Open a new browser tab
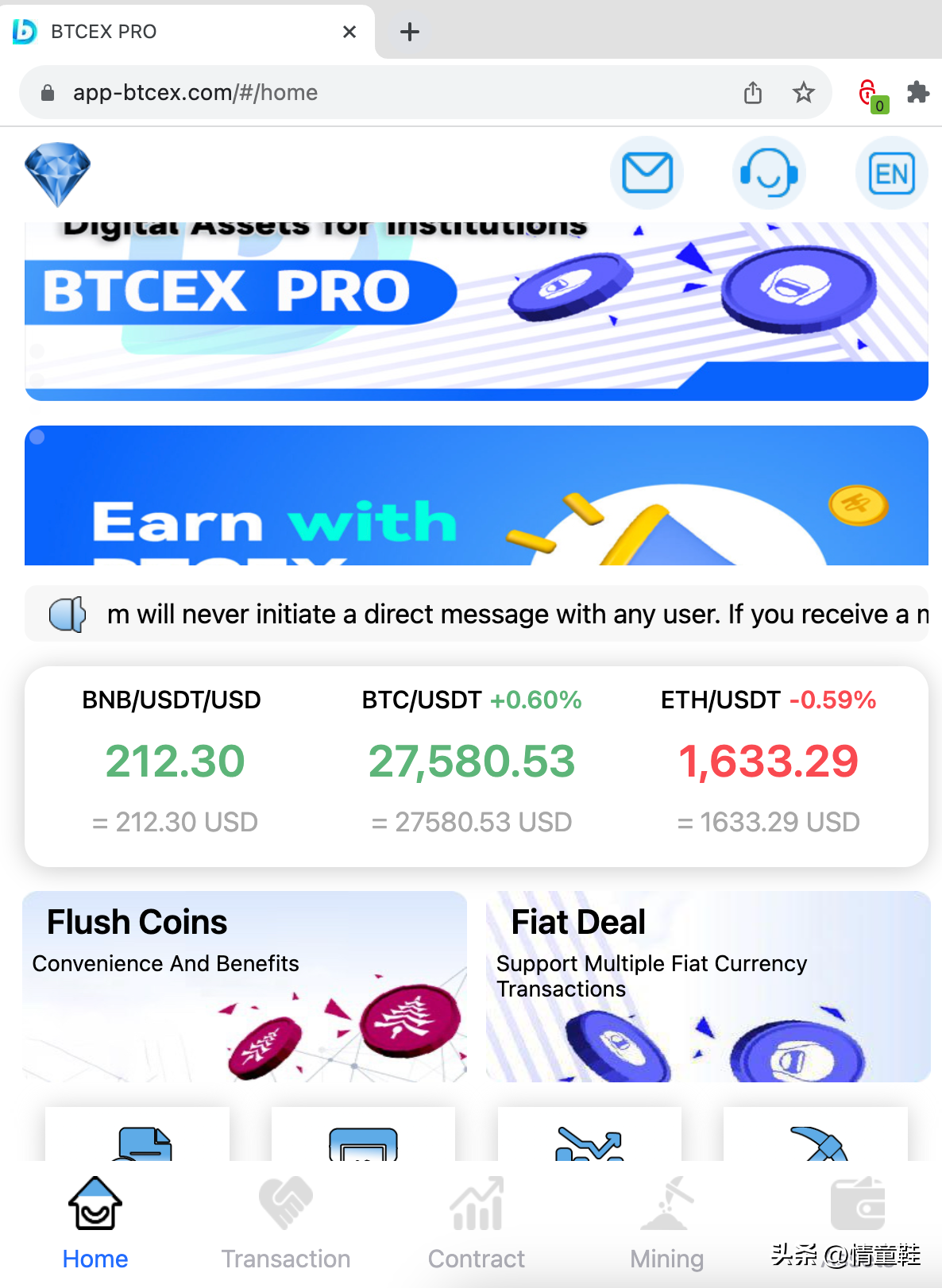942x1288 pixels. (x=410, y=32)
